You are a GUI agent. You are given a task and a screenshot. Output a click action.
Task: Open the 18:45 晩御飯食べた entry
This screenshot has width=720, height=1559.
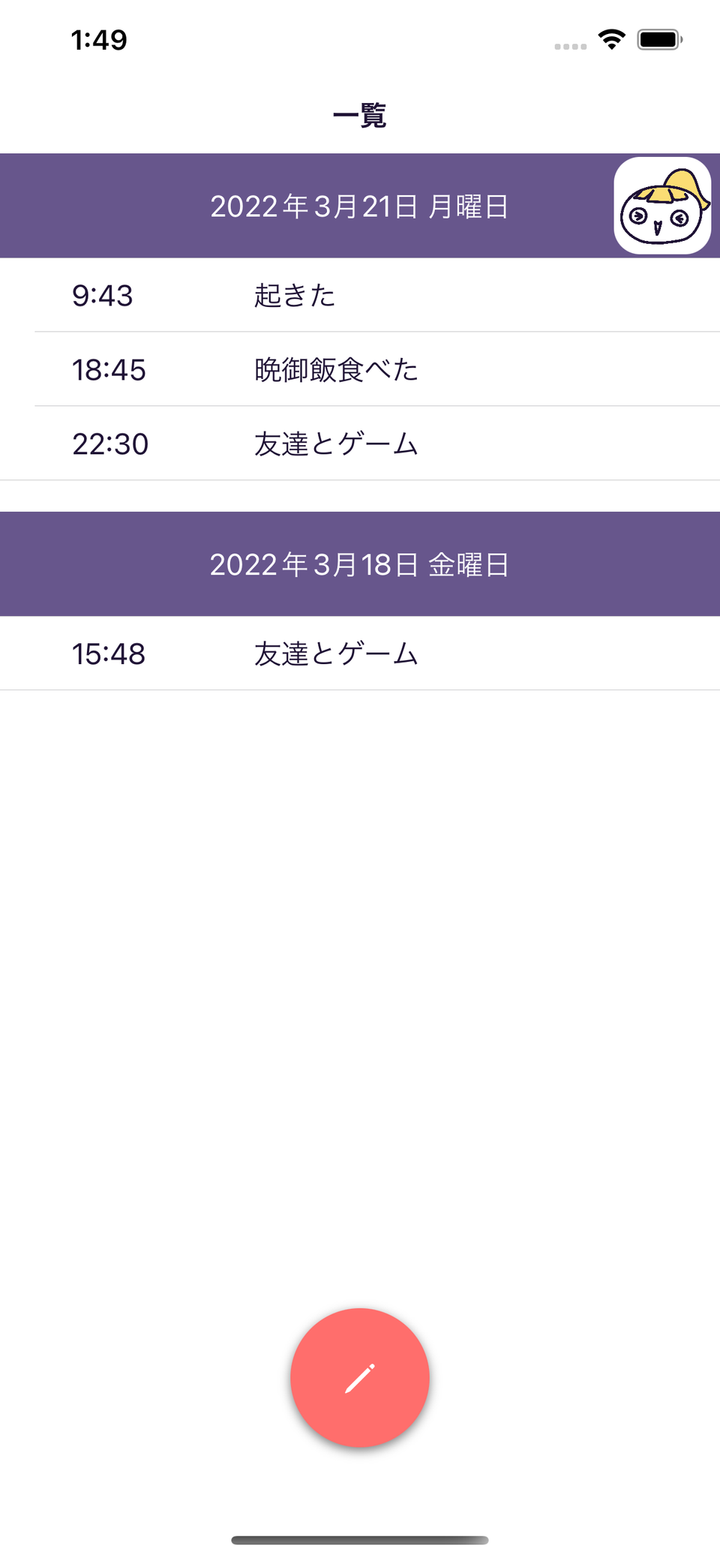[360, 370]
